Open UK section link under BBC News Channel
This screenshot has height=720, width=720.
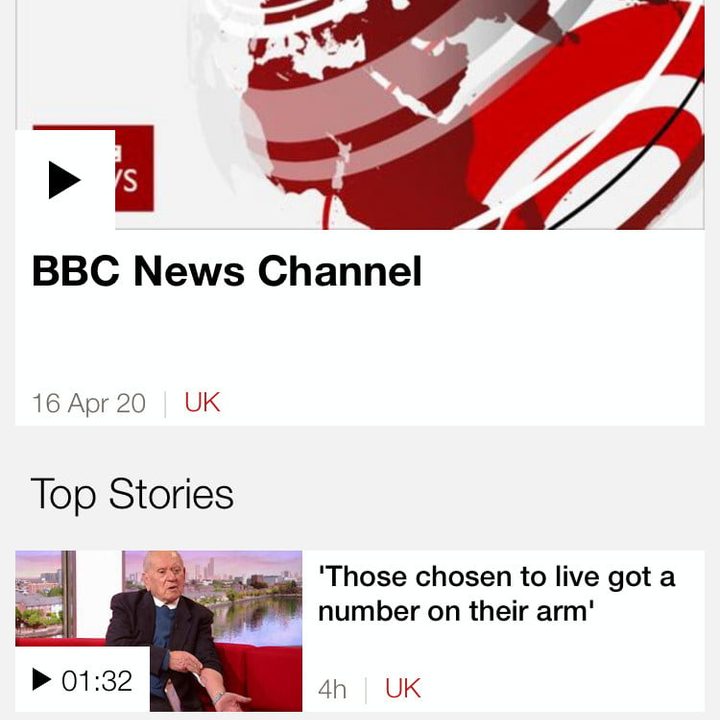coord(202,403)
